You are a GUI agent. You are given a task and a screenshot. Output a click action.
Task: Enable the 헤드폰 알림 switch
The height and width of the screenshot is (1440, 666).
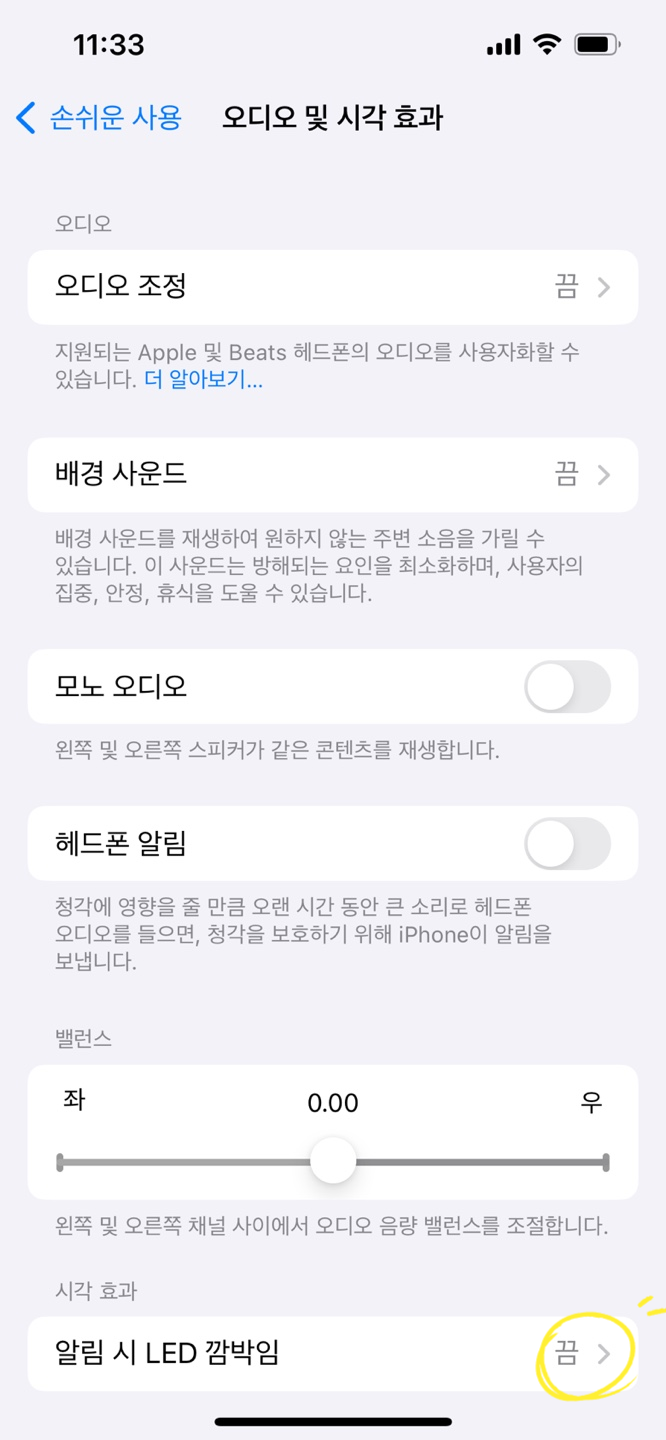566,844
